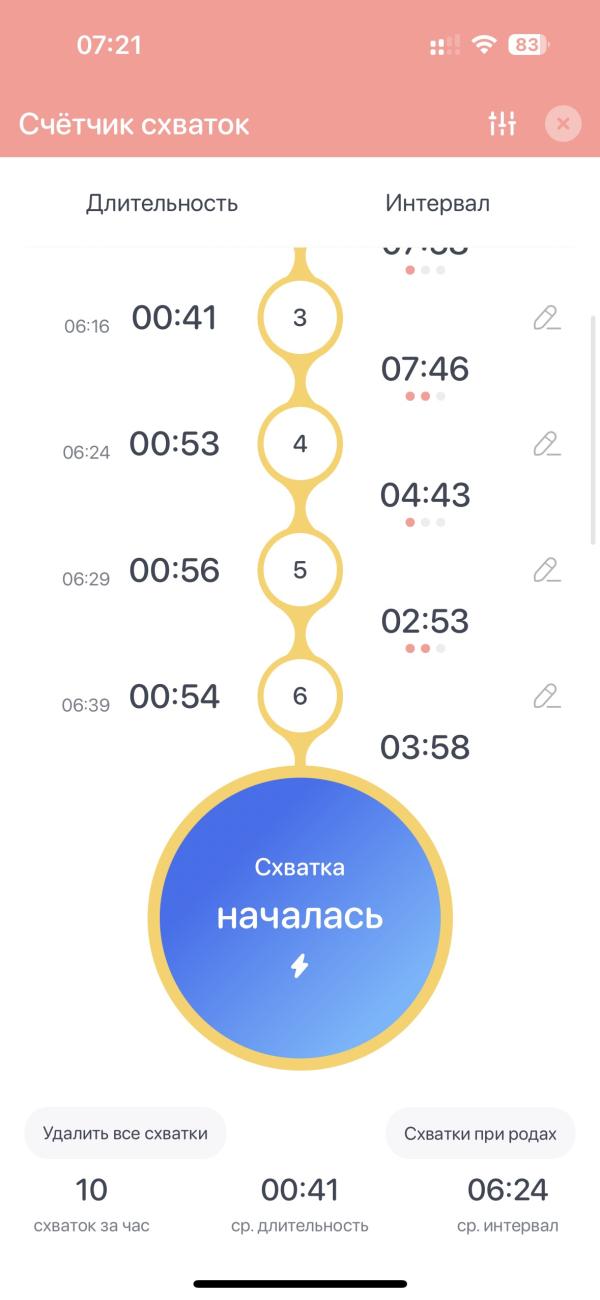Edit contraction 4 lasting 00:53
600x1300 pixels.
(x=546, y=444)
